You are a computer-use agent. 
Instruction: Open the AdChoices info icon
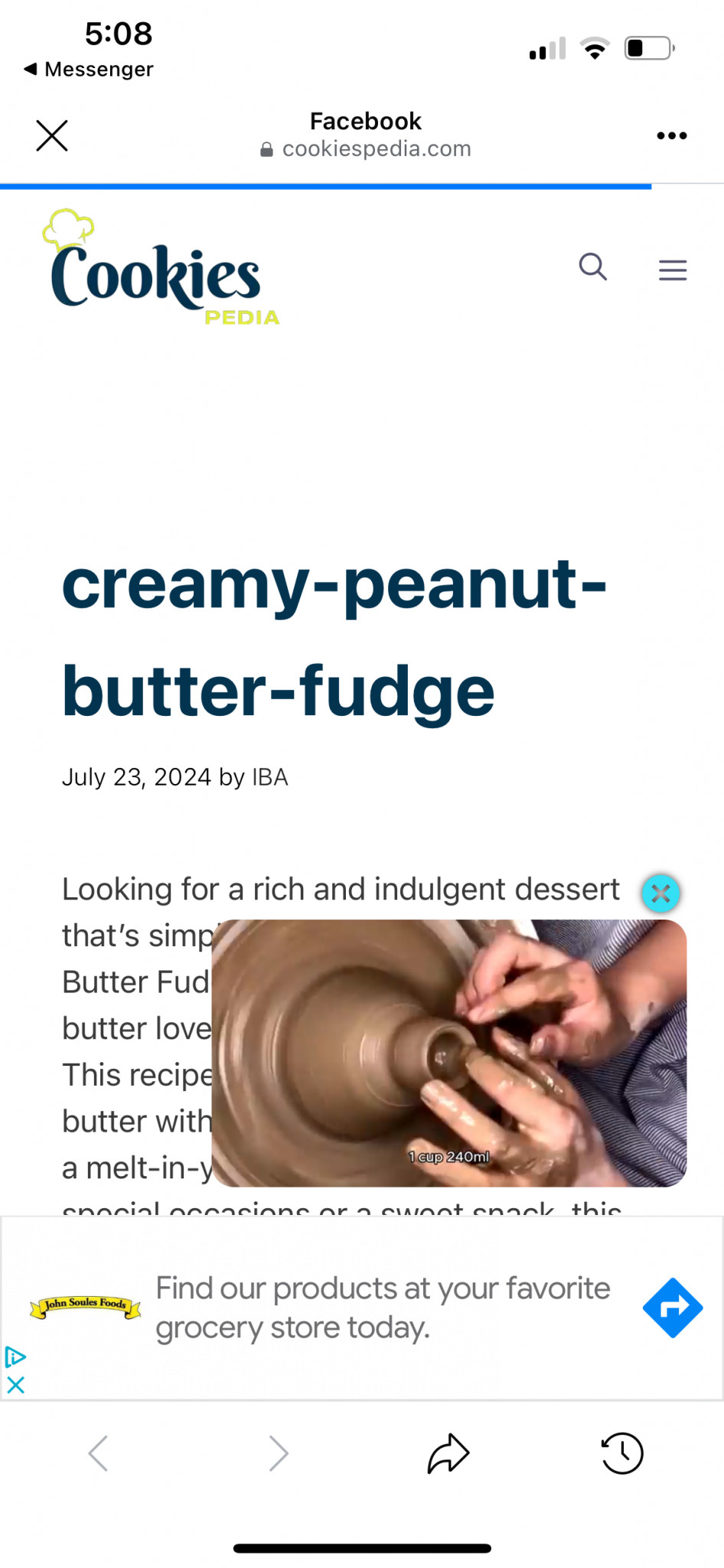click(x=15, y=1357)
